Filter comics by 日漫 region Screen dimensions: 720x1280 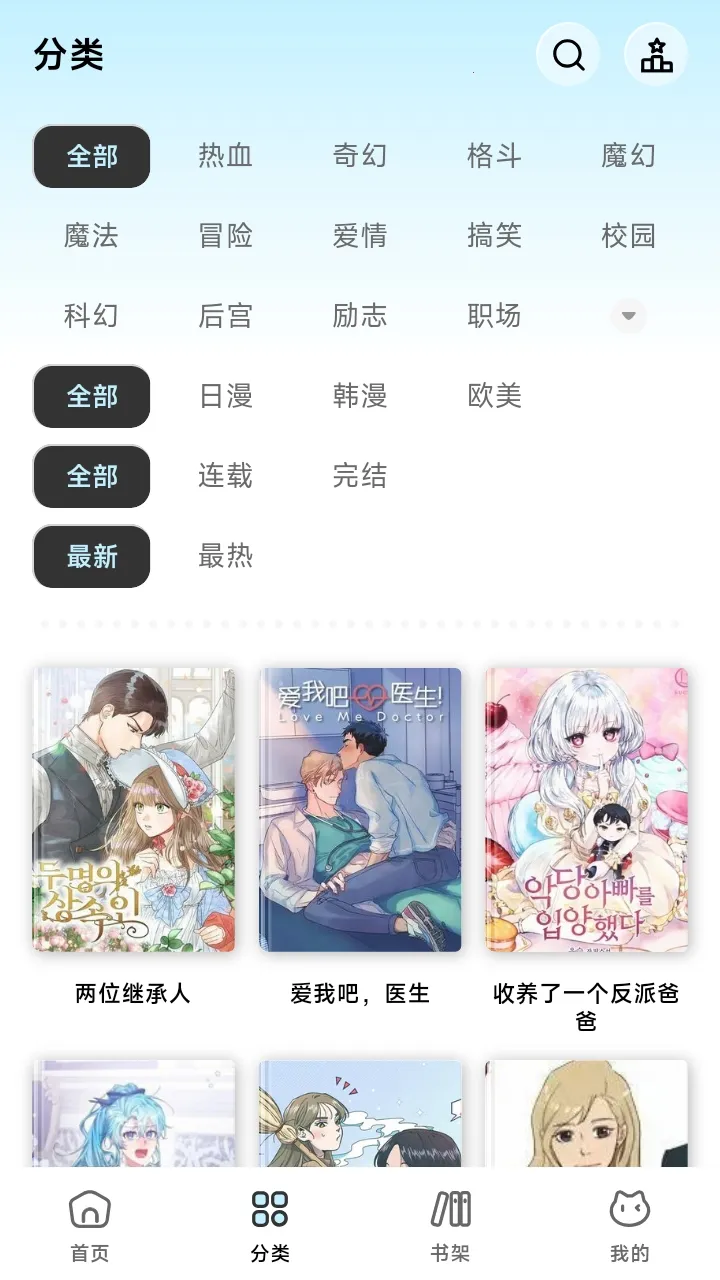pos(225,396)
